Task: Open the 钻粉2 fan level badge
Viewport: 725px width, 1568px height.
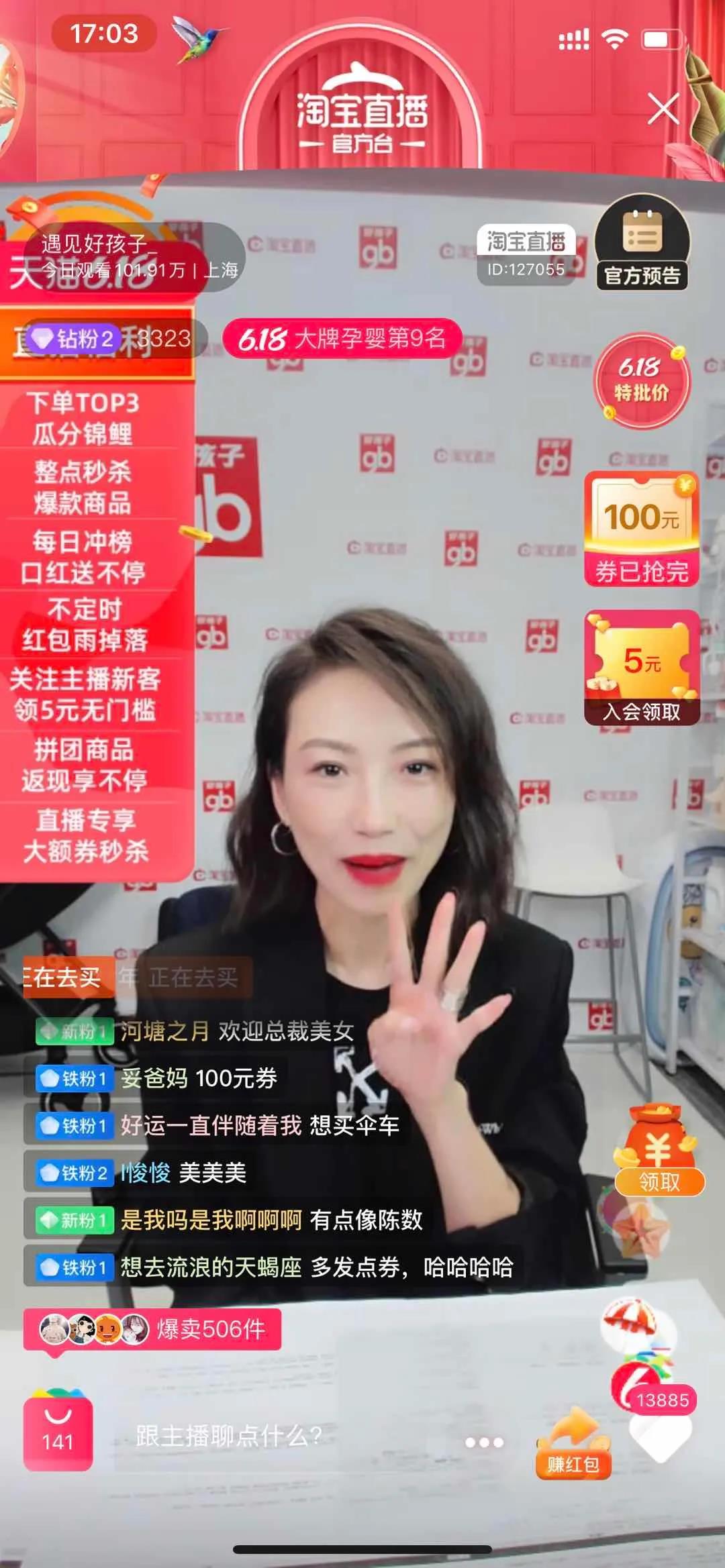Action: coord(75,339)
